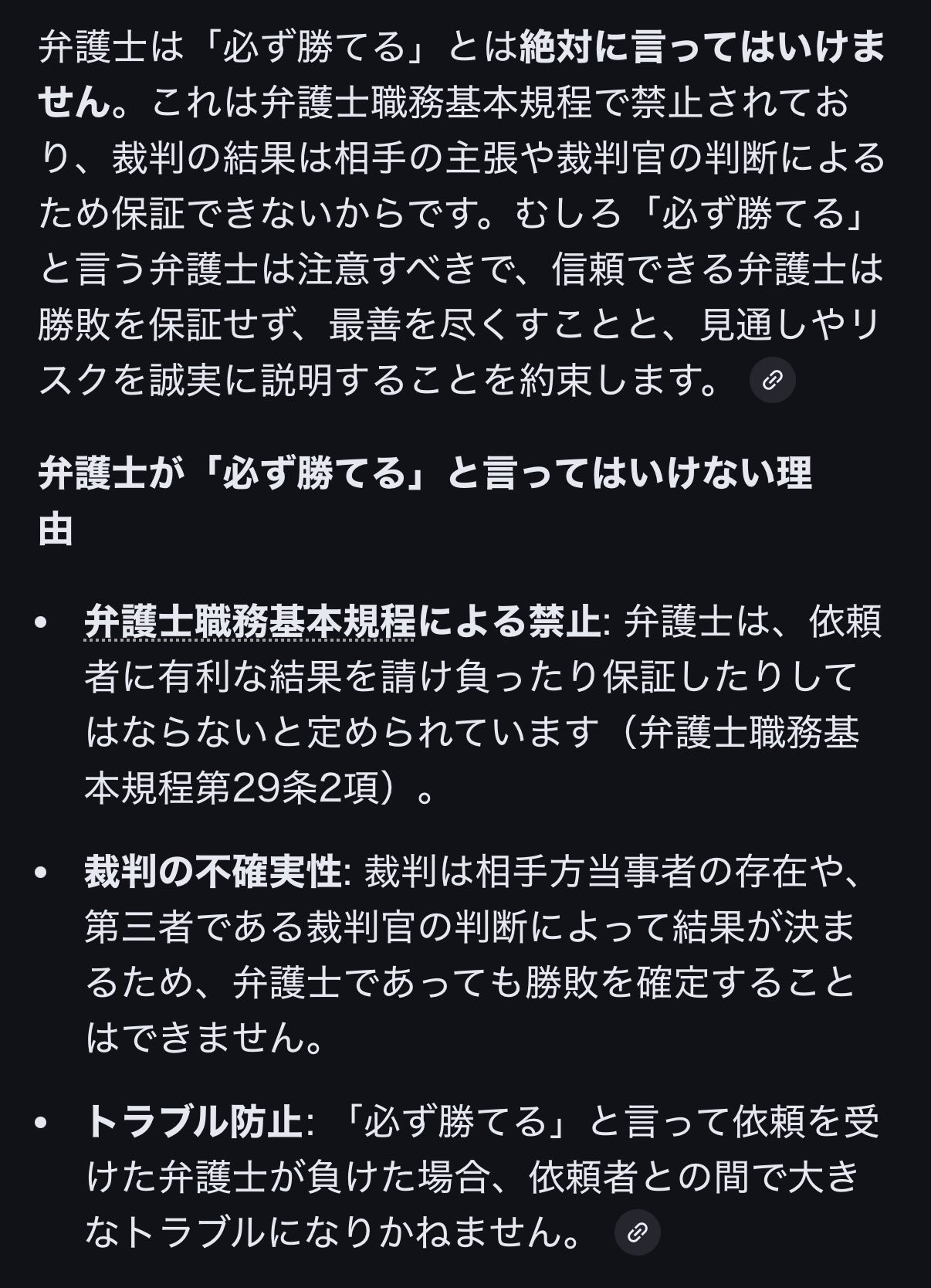Tap the dotted-underlined 弁護士職務基本規程 term
Screen dimensions: 931x1288
point(249,622)
